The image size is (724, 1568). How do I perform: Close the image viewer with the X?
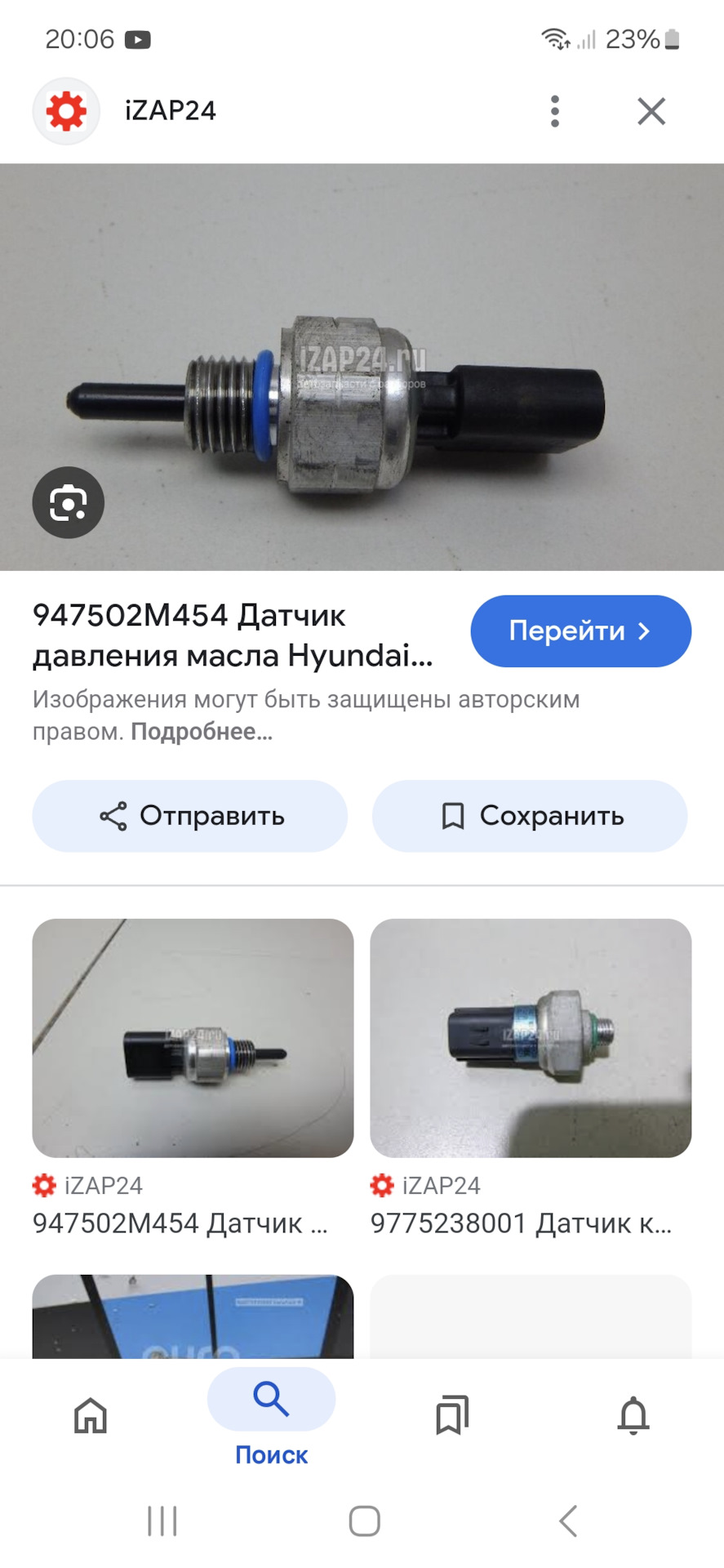[651, 111]
